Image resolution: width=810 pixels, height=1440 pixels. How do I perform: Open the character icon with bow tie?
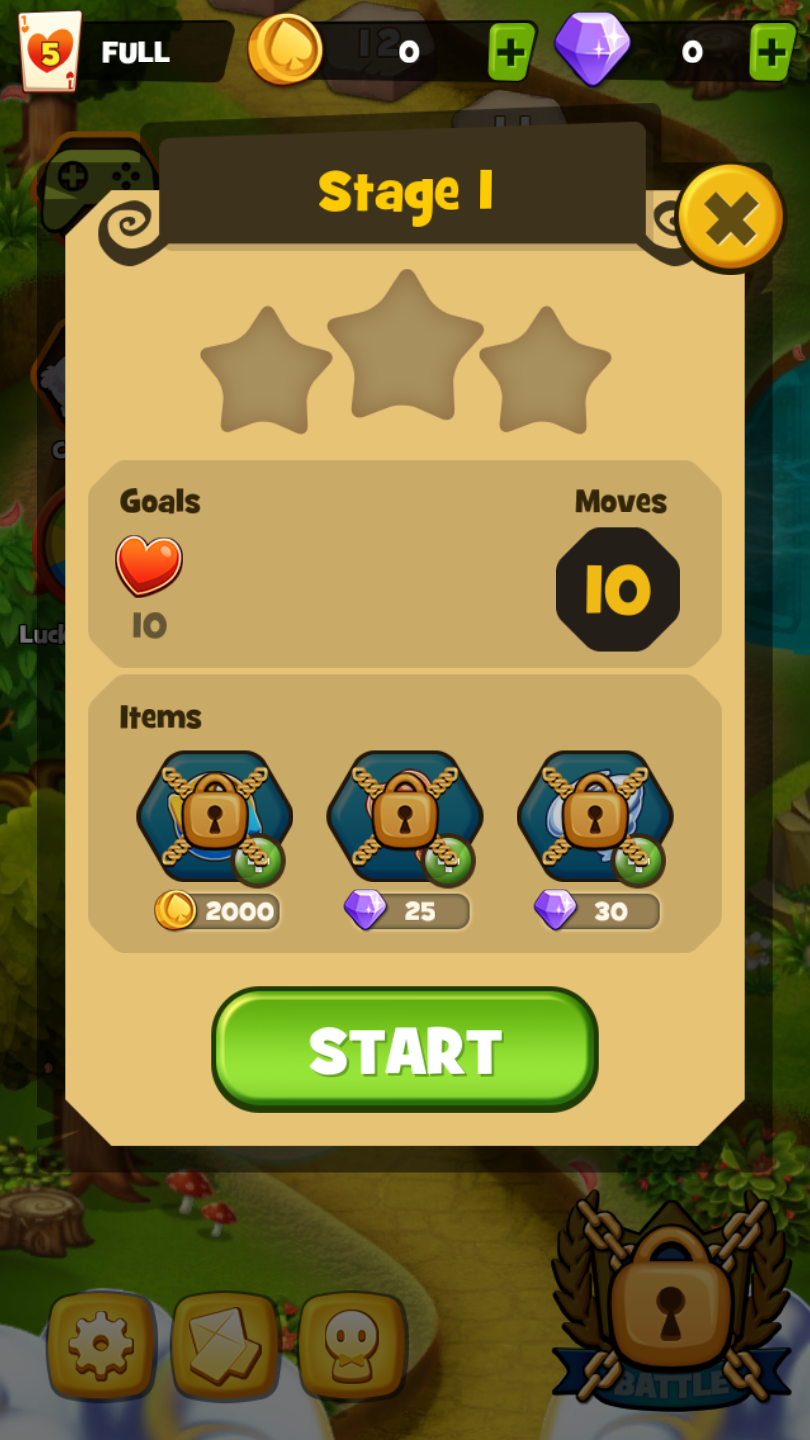(352, 1345)
